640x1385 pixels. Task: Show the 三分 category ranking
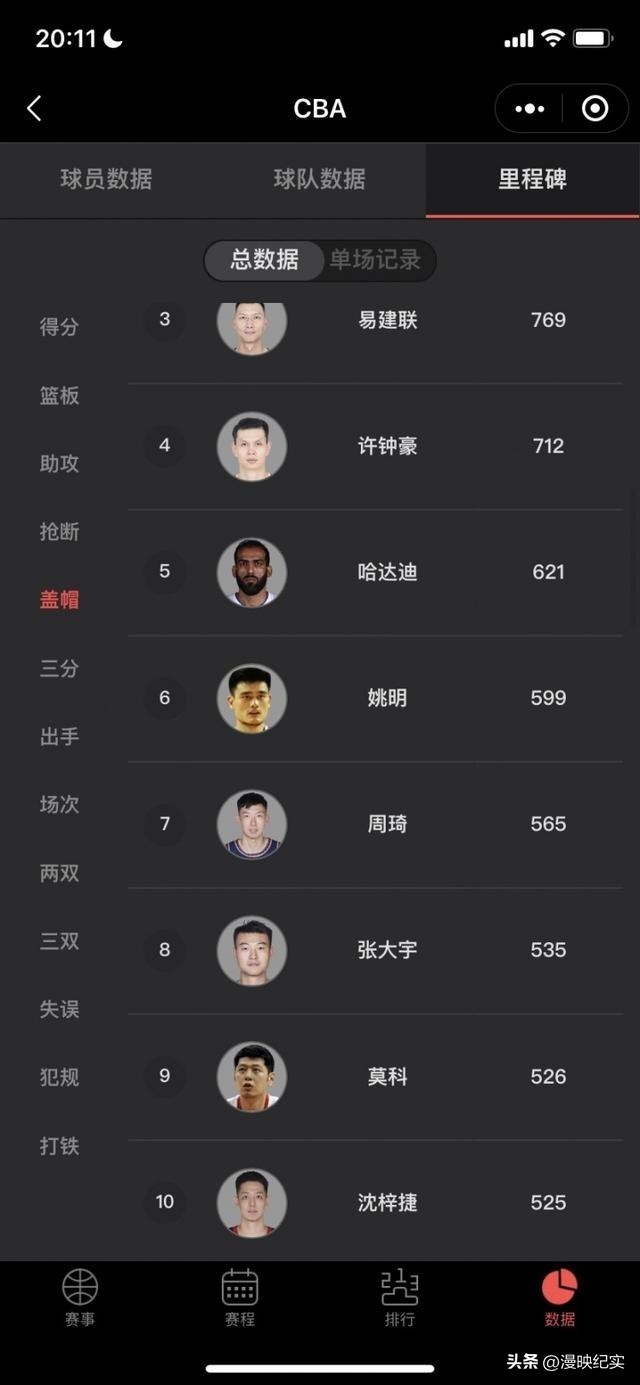pos(59,668)
